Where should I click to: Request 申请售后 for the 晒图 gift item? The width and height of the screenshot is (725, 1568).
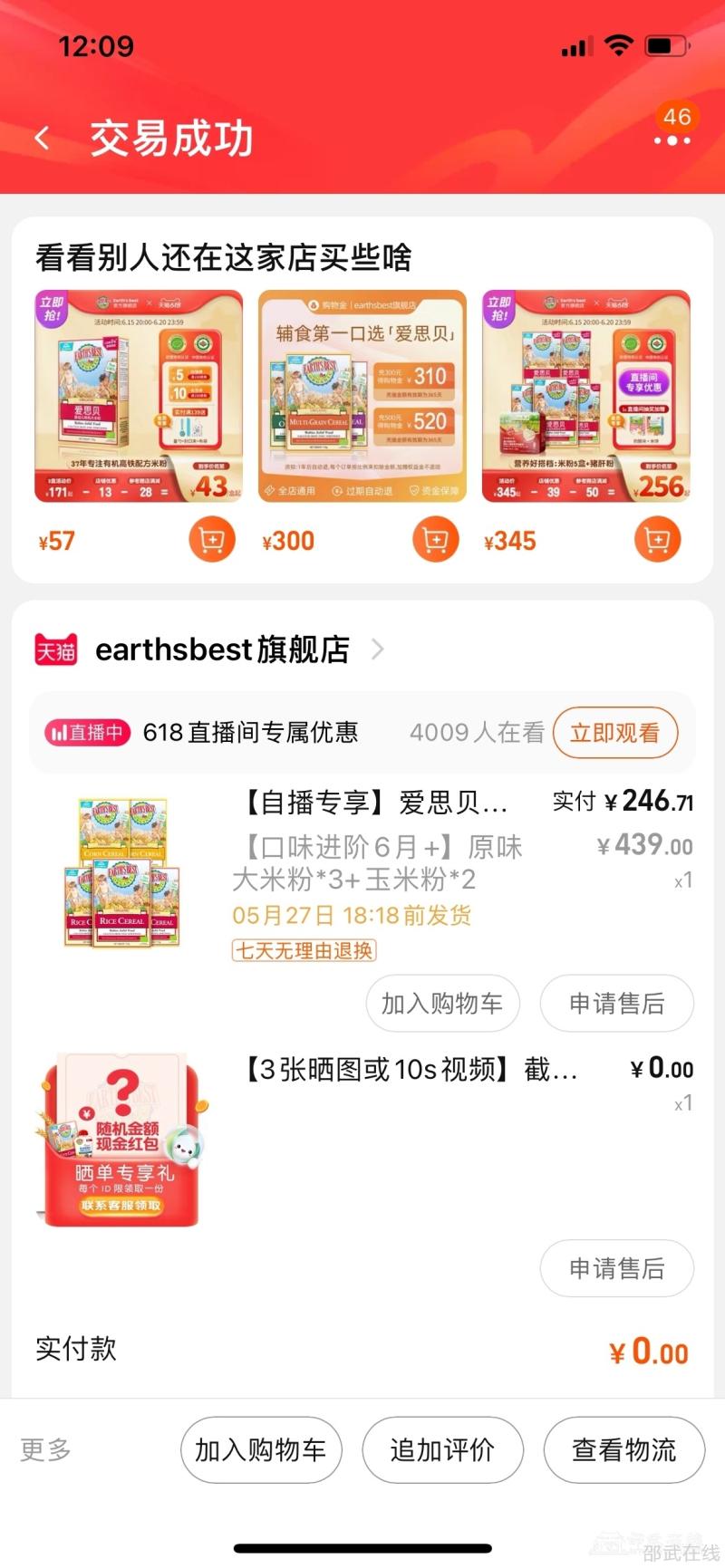[616, 1268]
